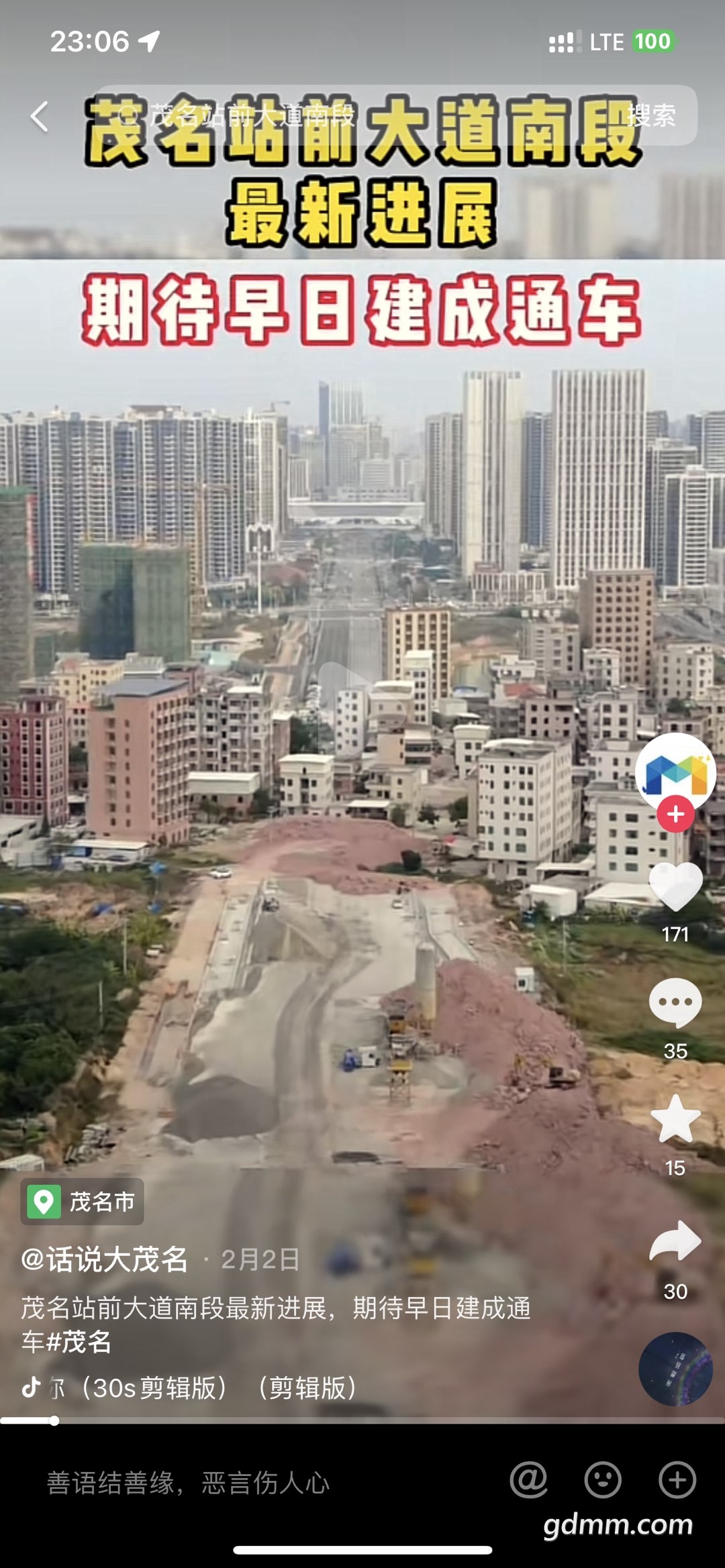Open the #茂名 hashtag
The height and width of the screenshot is (1568, 725).
pyautogui.click(x=79, y=1341)
